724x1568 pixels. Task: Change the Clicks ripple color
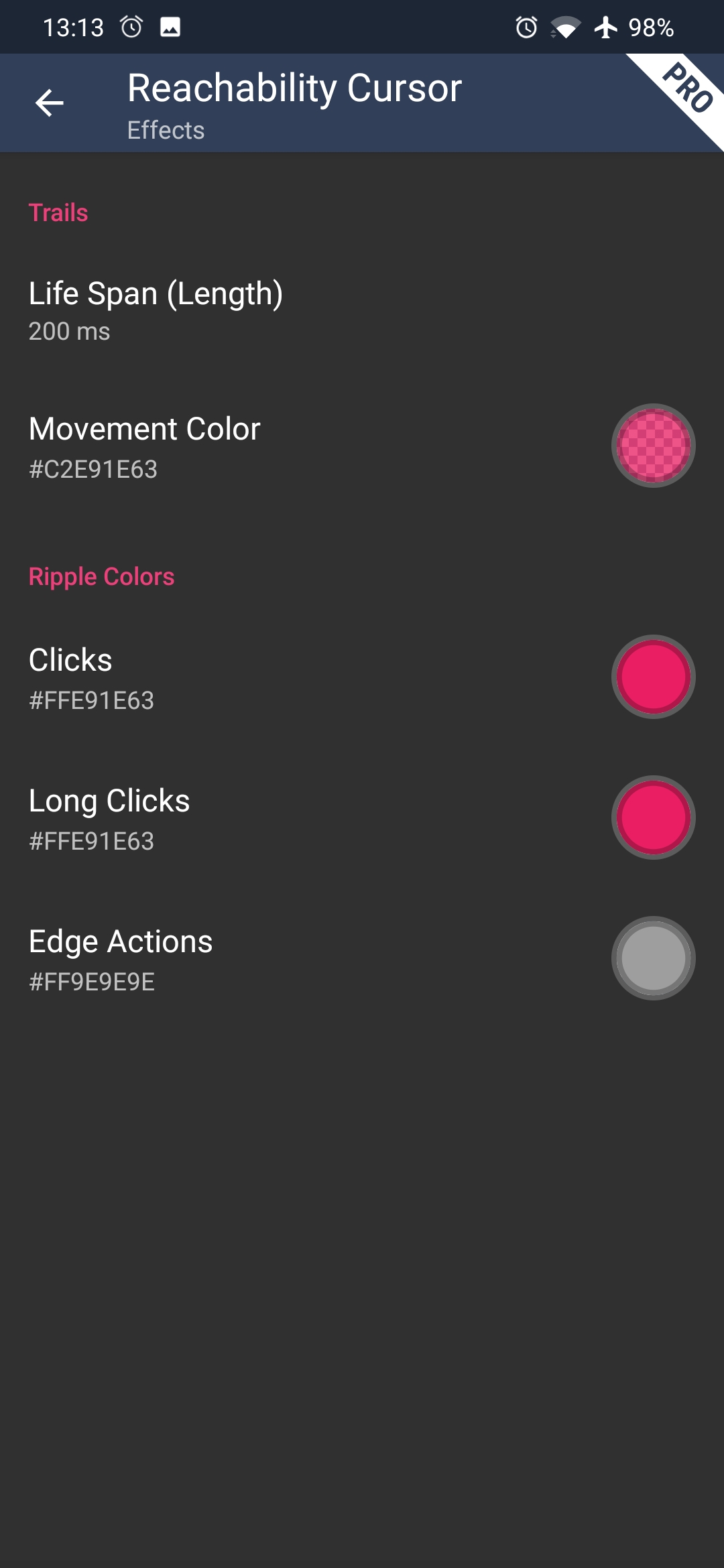point(652,677)
